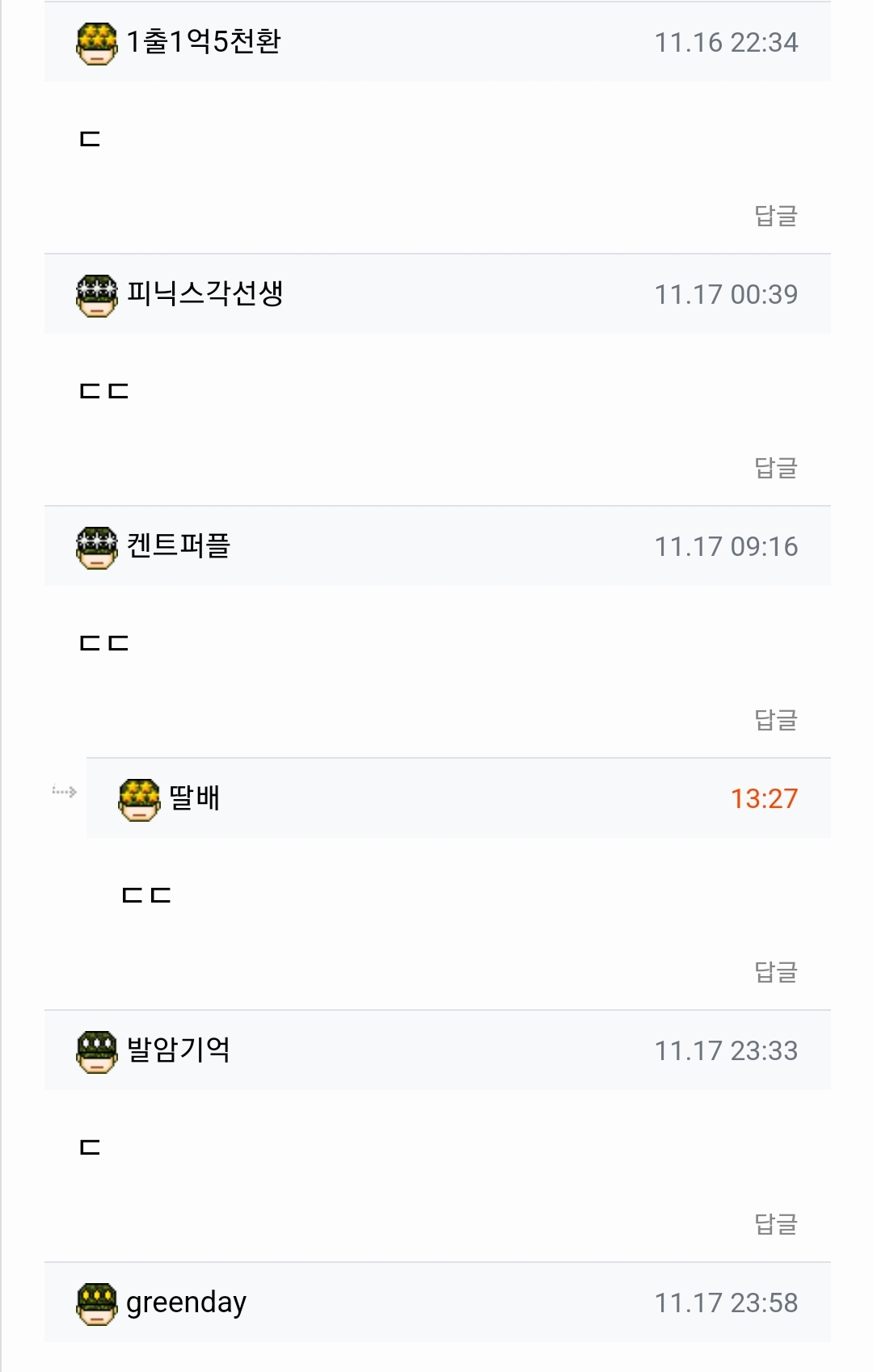The image size is (873, 1372).
Task: Open greenday's user profile
Action: (186, 1303)
